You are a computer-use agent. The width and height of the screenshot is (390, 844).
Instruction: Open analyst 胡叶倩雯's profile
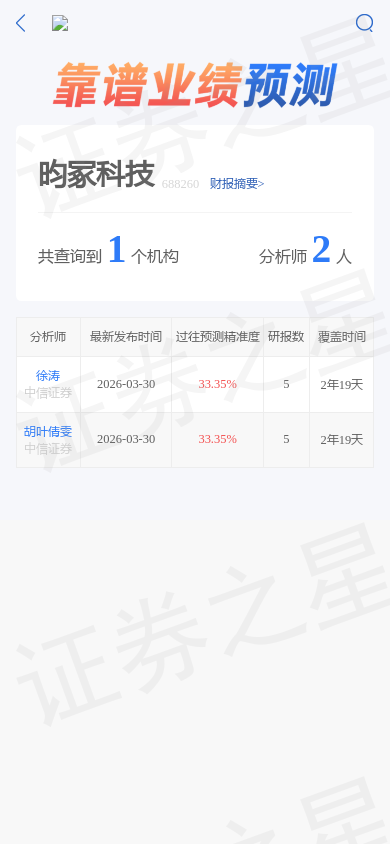48,432
